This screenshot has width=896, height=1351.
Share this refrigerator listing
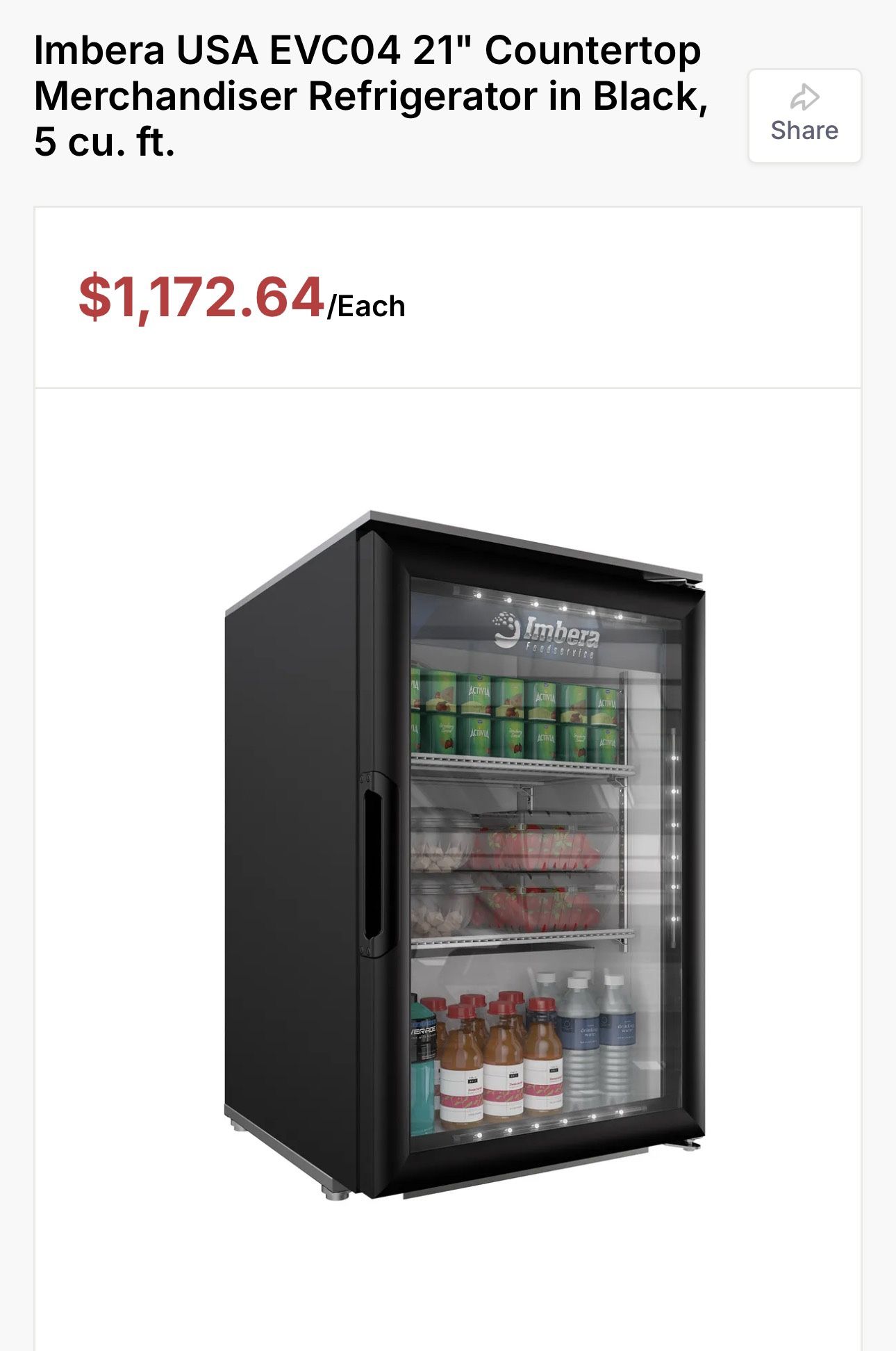(x=804, y=115)
